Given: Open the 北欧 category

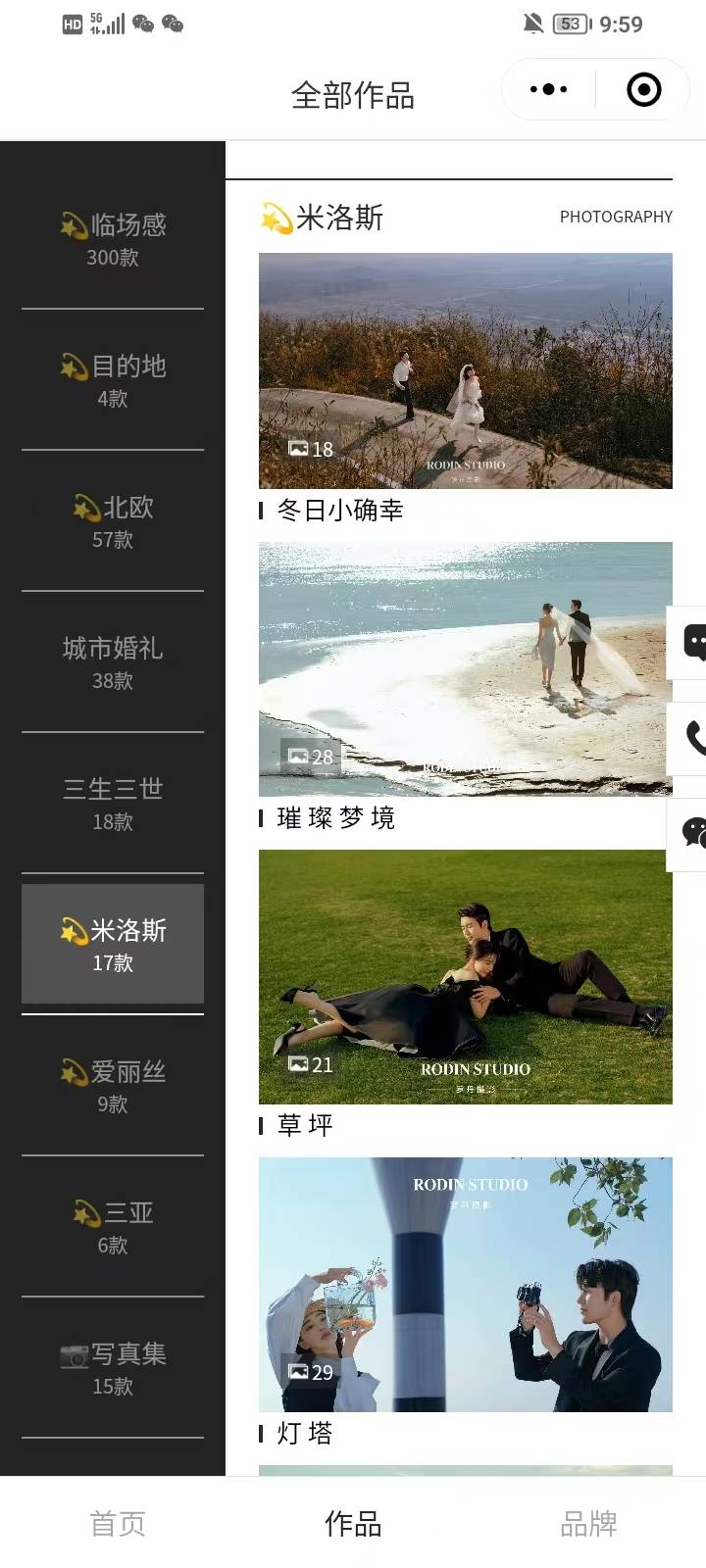Looking at the screenshot, I should (x=113, y=521).
